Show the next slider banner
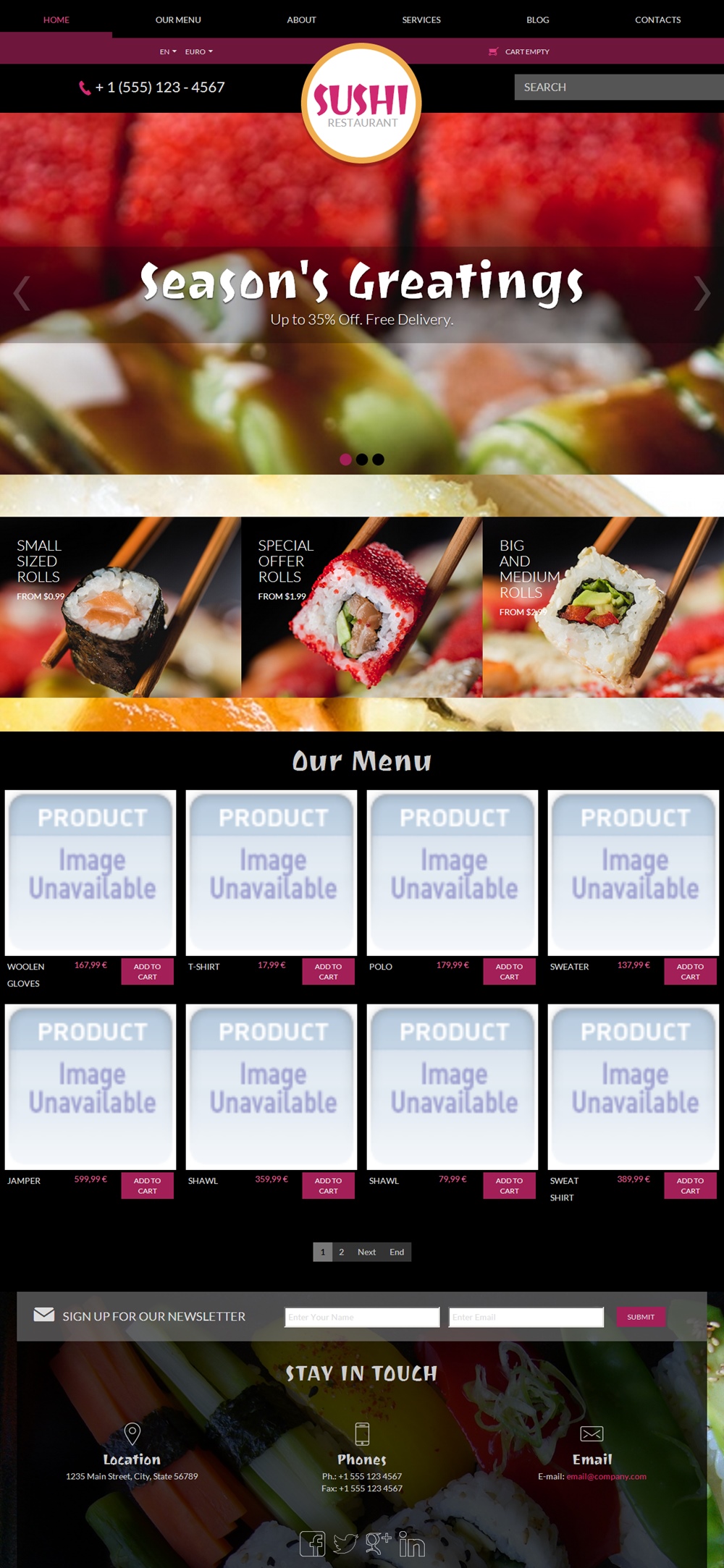The image size is (724, 1568). pyautogui.click(x=702, y=293)
